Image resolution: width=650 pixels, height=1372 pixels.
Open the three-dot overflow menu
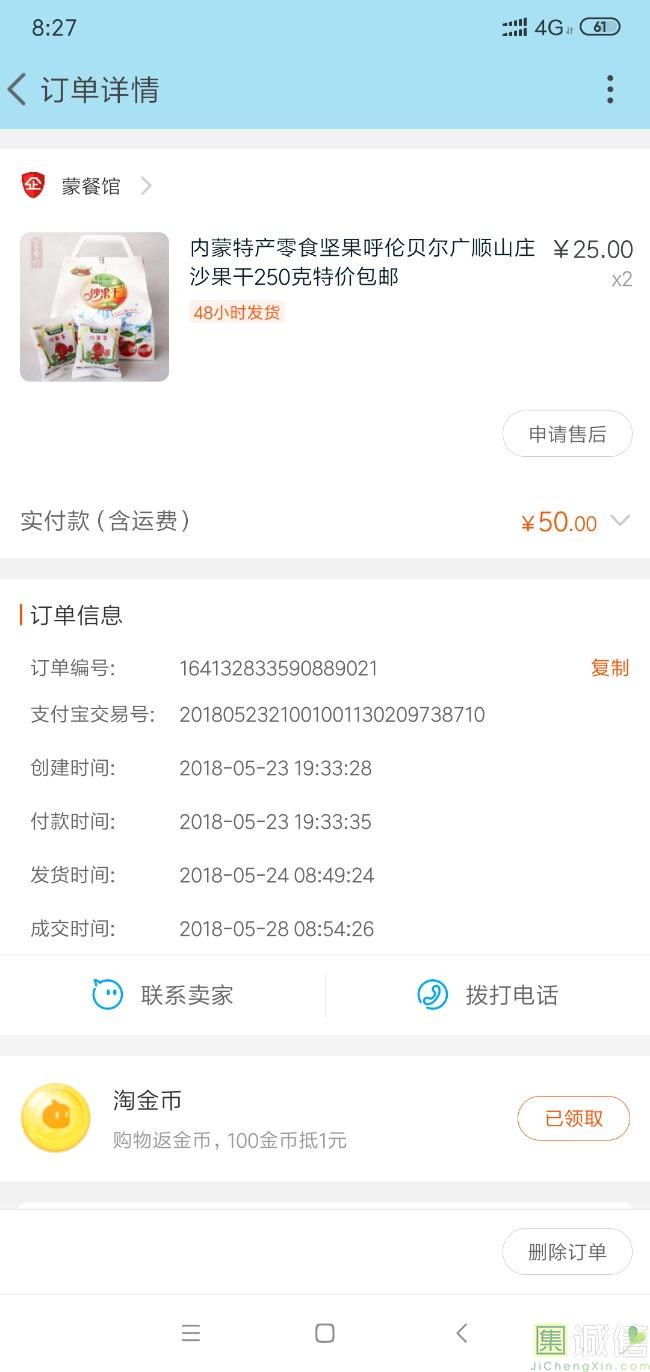609,90
